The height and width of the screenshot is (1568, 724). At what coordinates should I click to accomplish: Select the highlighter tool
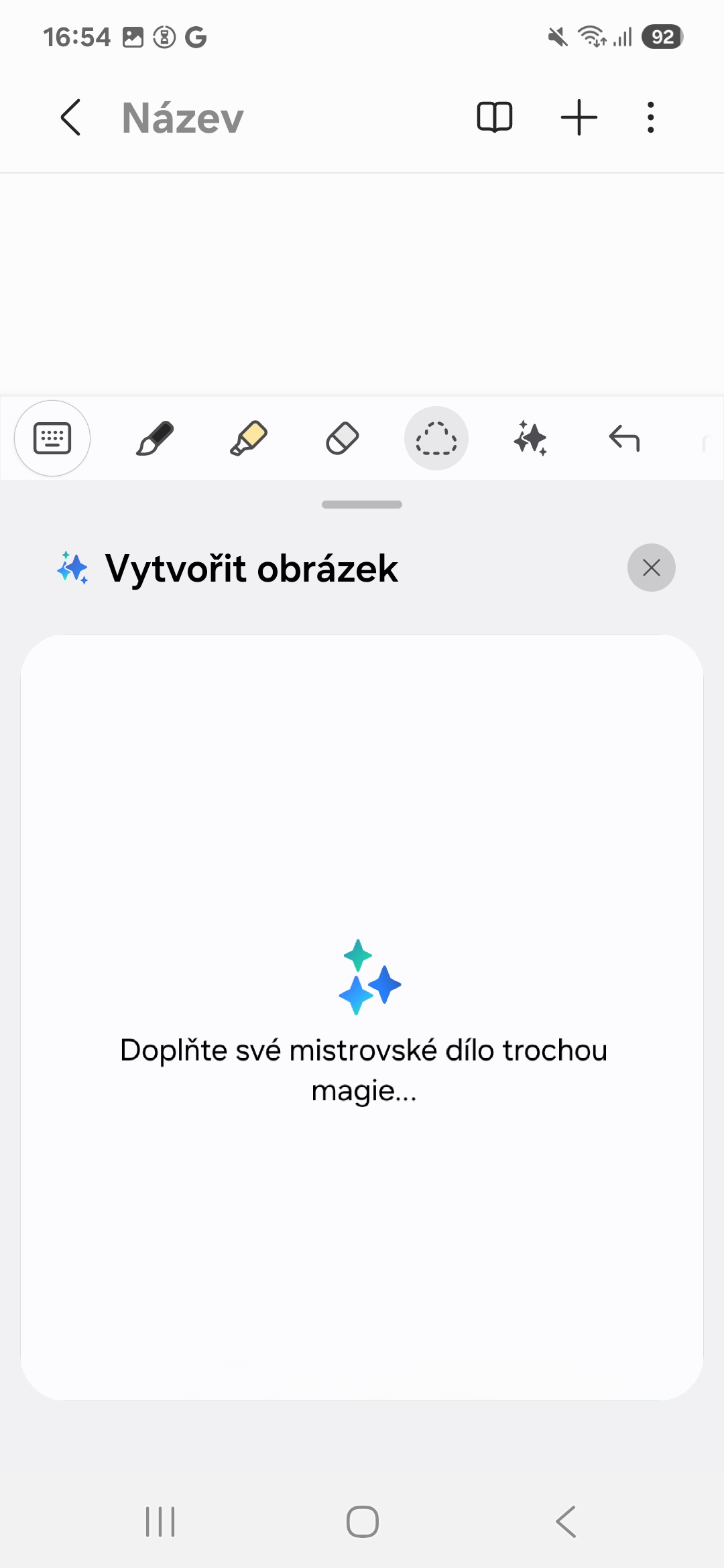pos(249,438)
